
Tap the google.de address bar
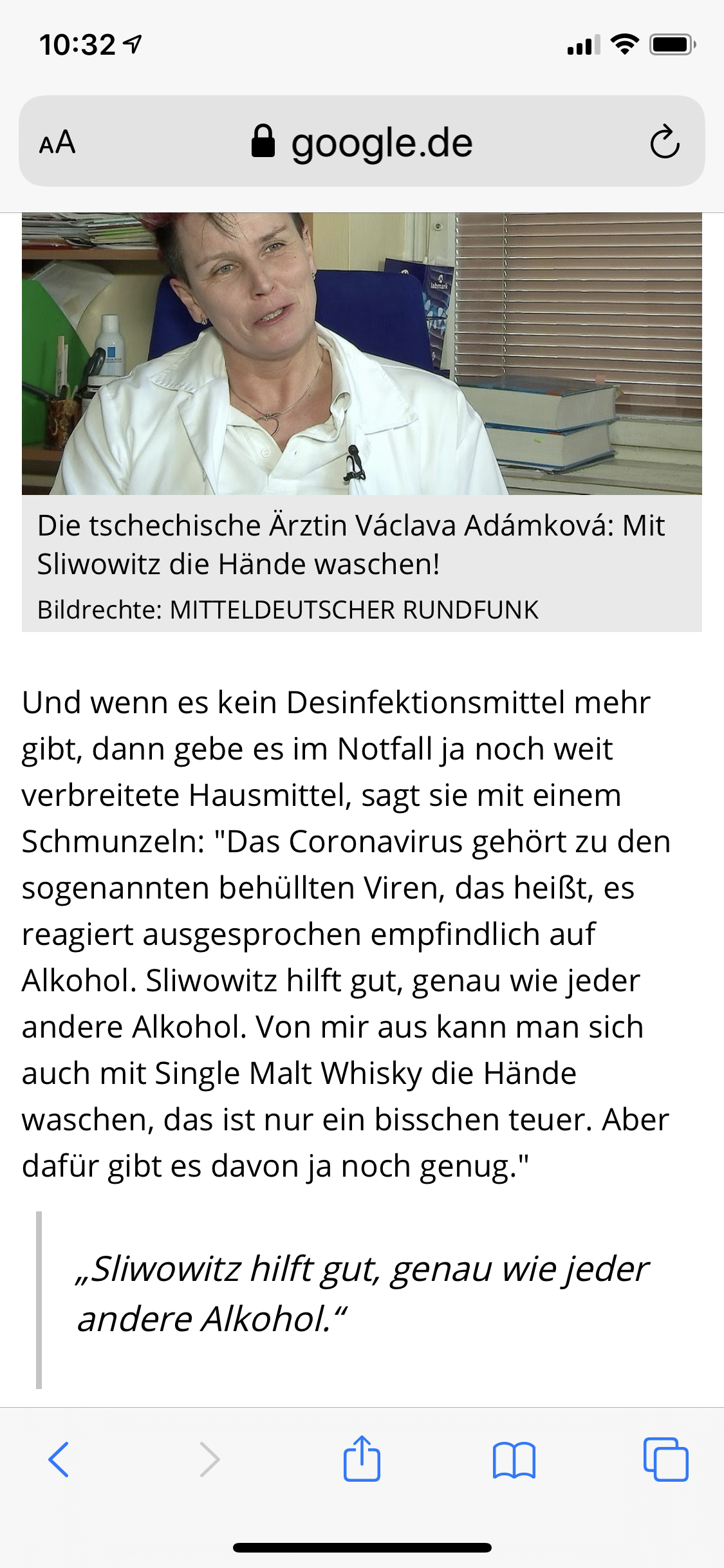click(362, 142)
